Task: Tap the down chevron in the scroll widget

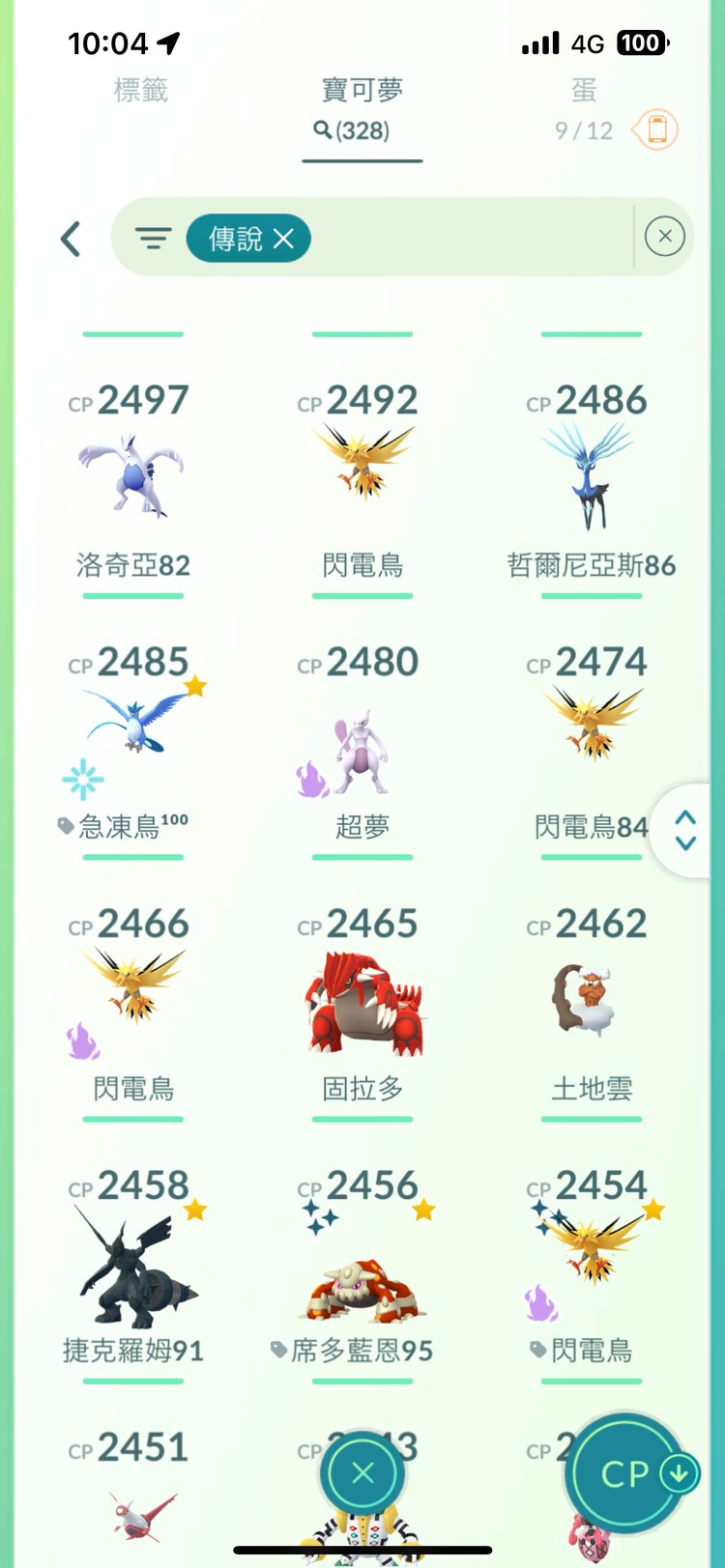Action: pyautogui.click(x=683, y=845)
